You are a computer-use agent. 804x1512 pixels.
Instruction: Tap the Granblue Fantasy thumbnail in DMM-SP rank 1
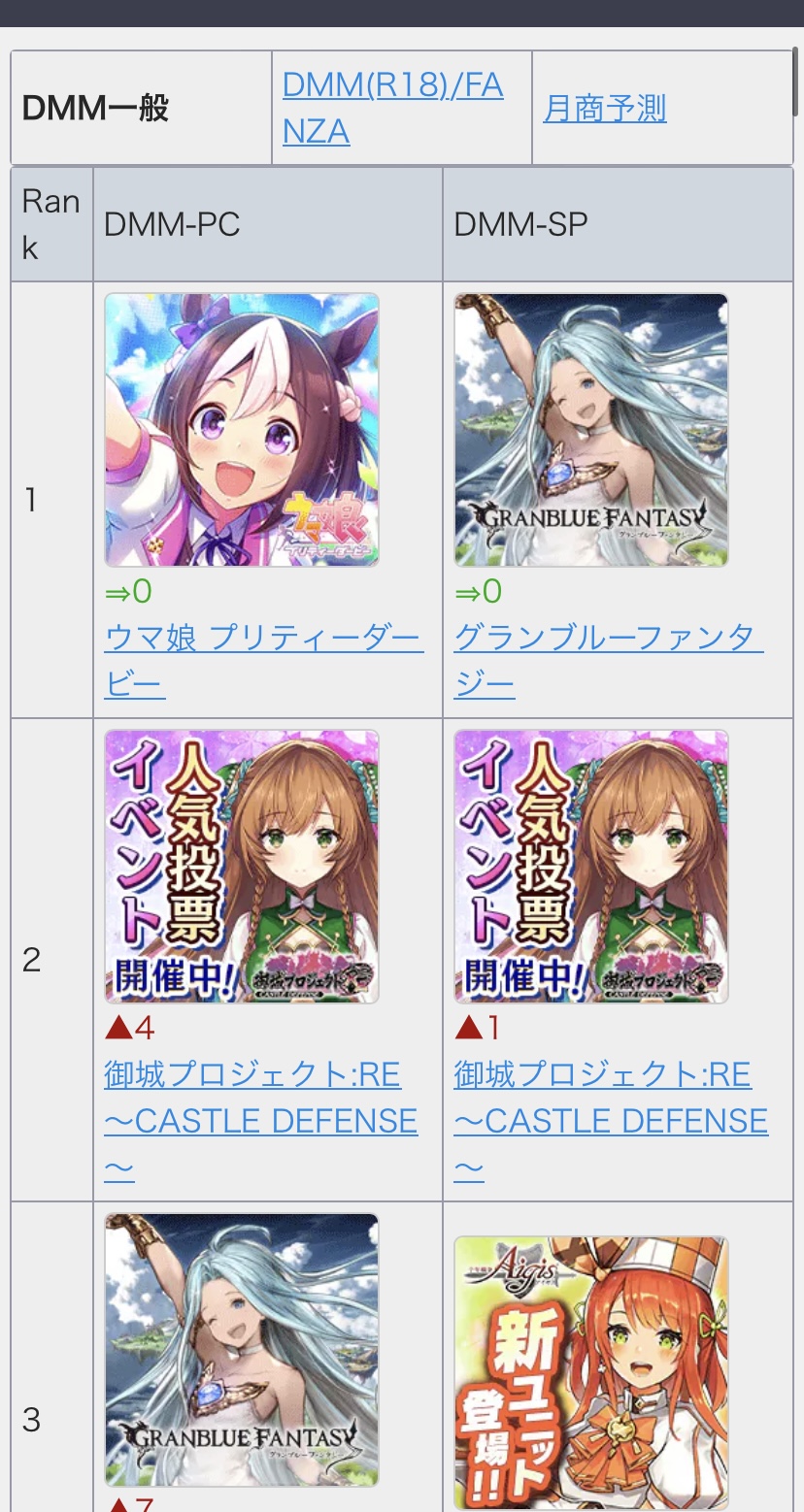pos(591,430)
